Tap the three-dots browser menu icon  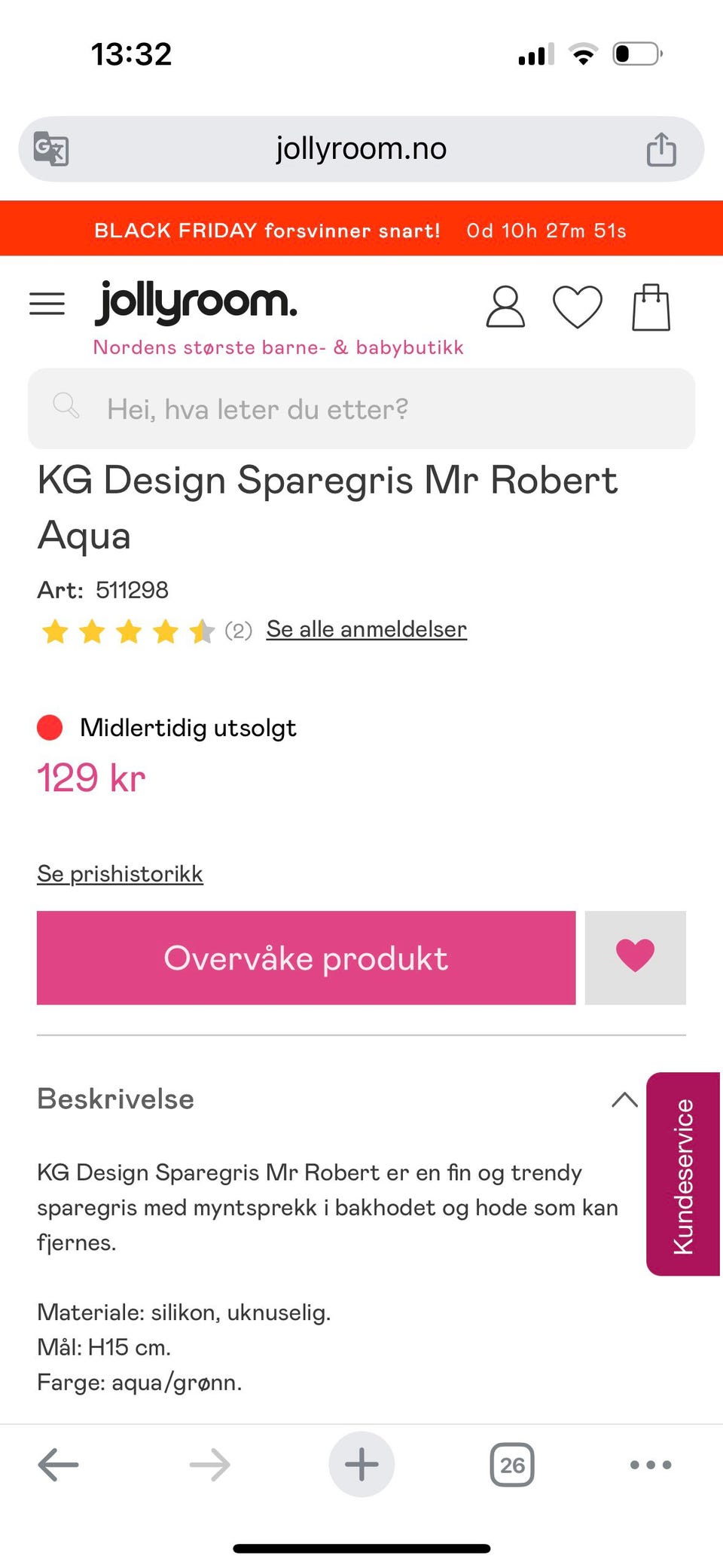pyautogui.click(x=649, y=1464)
